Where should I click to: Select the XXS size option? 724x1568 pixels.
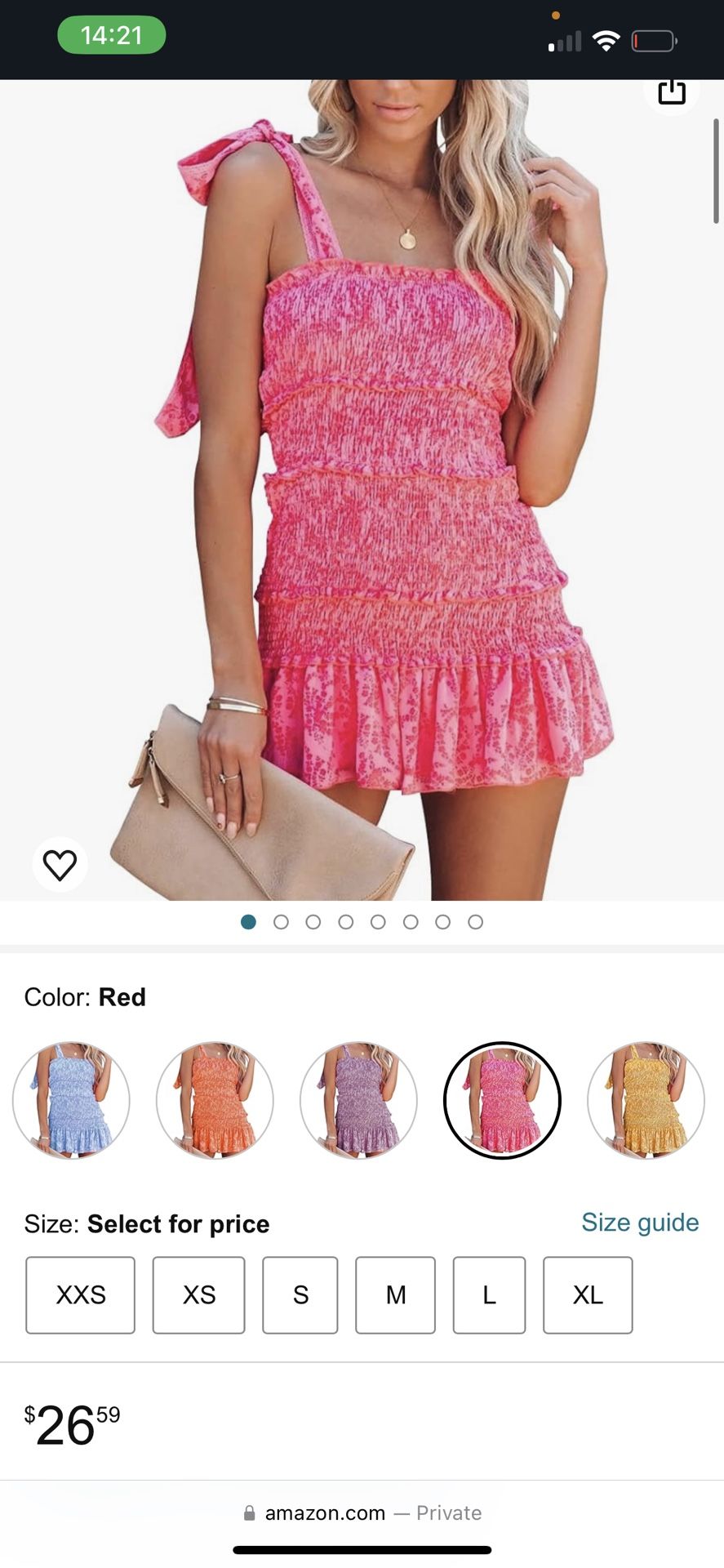click(x=80, y=1295)
